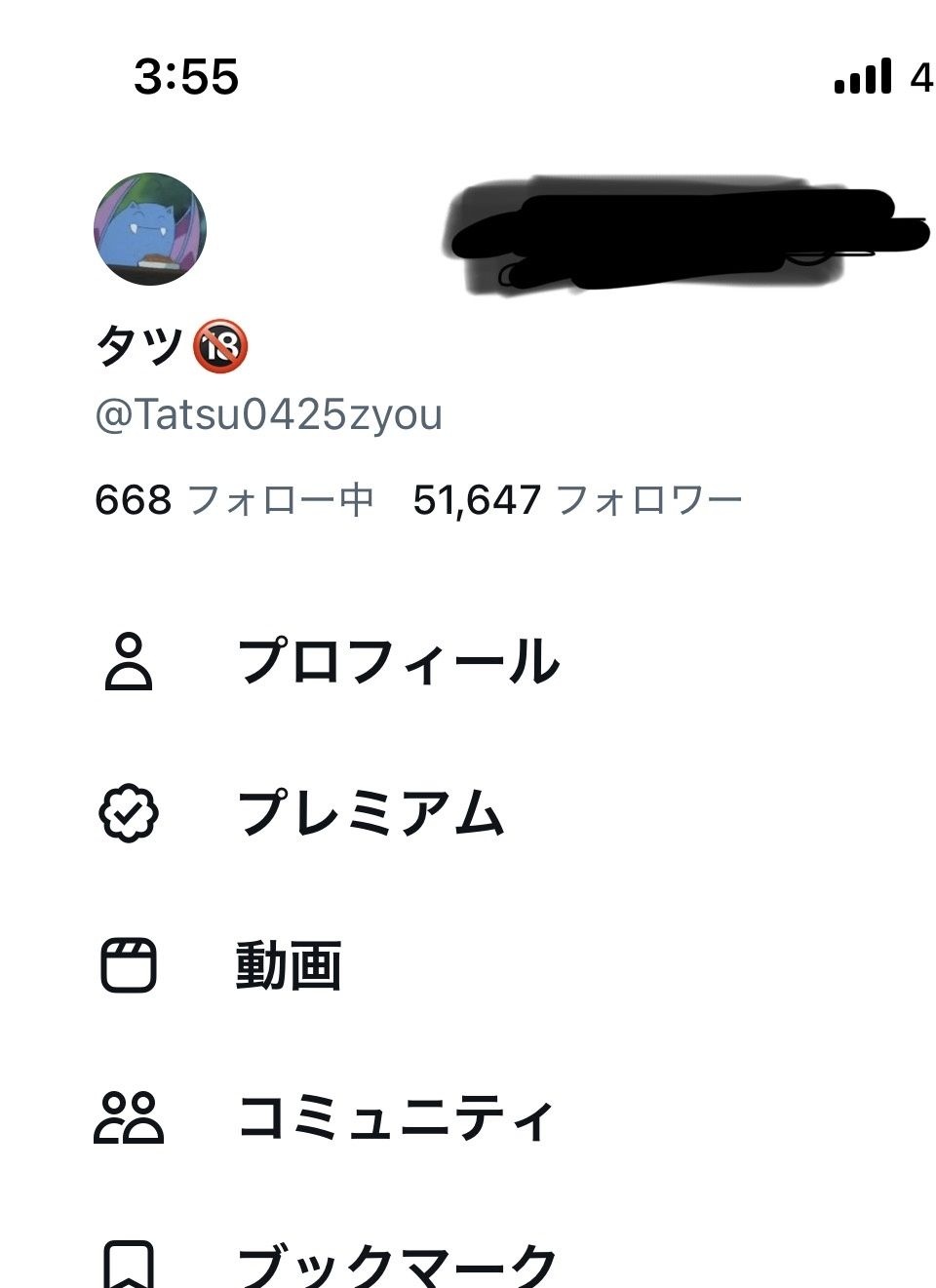Open the profile avatar picture
This screenshot has height=1288, width=936.
[150, 229]
